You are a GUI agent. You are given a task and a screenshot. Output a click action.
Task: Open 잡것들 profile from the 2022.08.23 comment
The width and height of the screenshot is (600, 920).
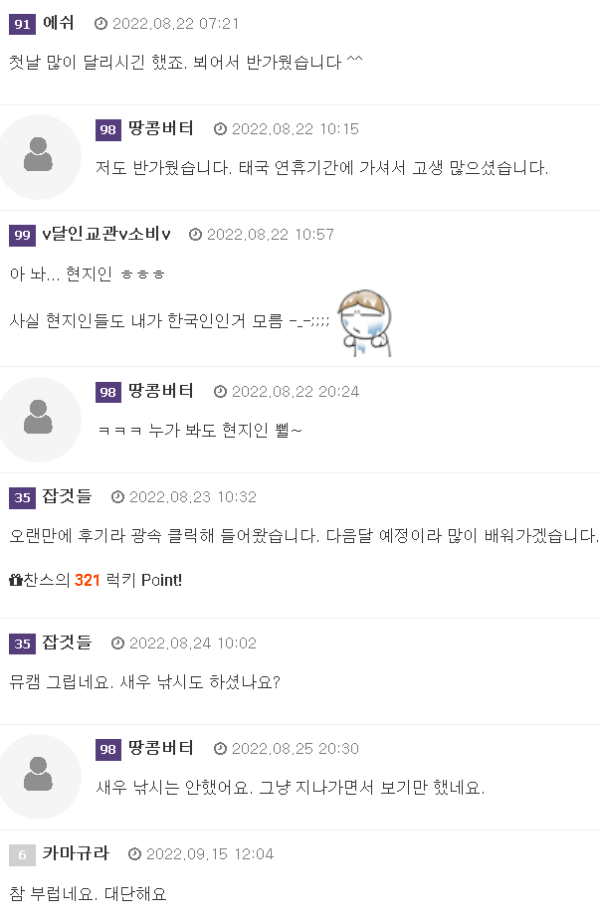(x=67, y=496)
